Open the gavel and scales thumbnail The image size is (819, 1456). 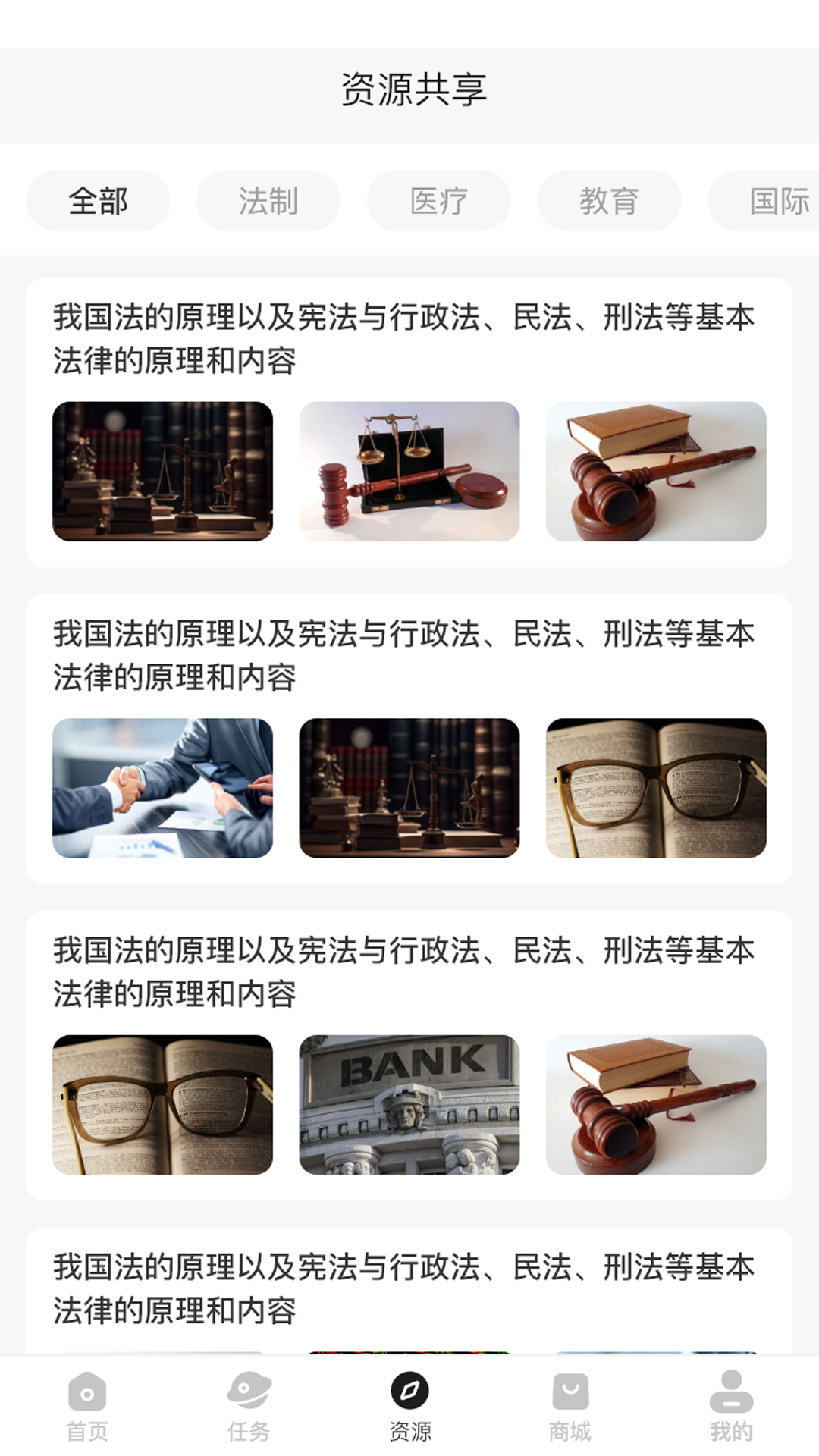tap(407, 470)
